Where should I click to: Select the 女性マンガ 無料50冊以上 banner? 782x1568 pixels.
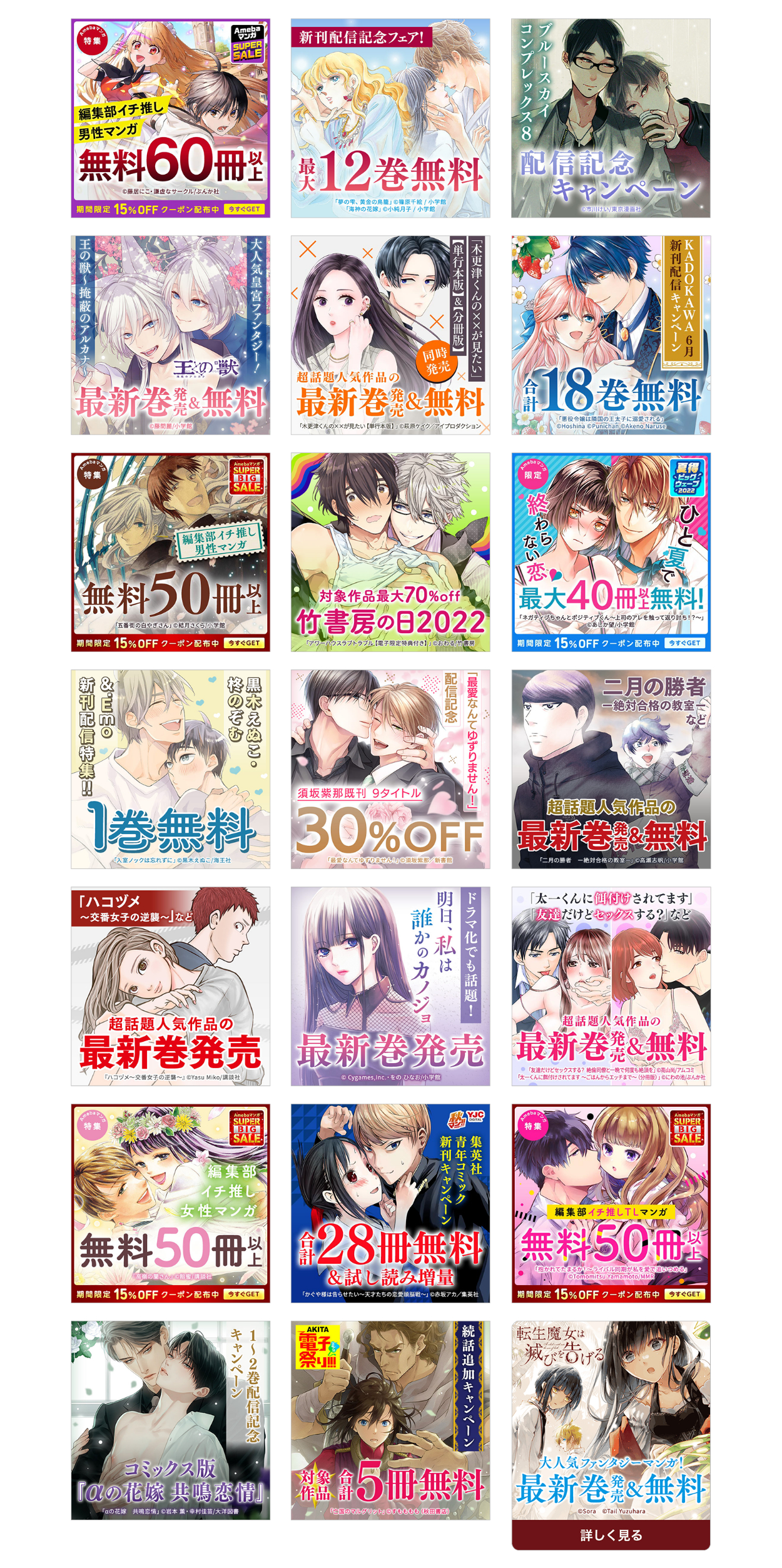[170, 1203]
